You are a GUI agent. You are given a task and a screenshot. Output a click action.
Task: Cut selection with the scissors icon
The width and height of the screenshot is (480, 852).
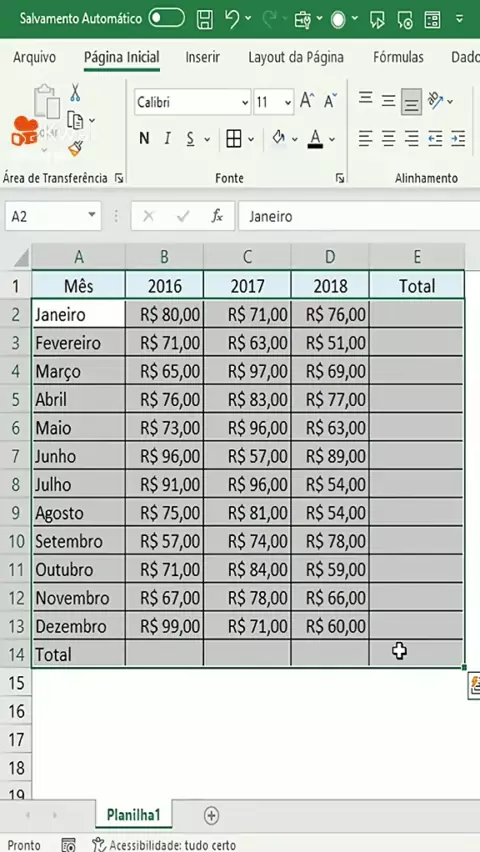tap(75, 92)
